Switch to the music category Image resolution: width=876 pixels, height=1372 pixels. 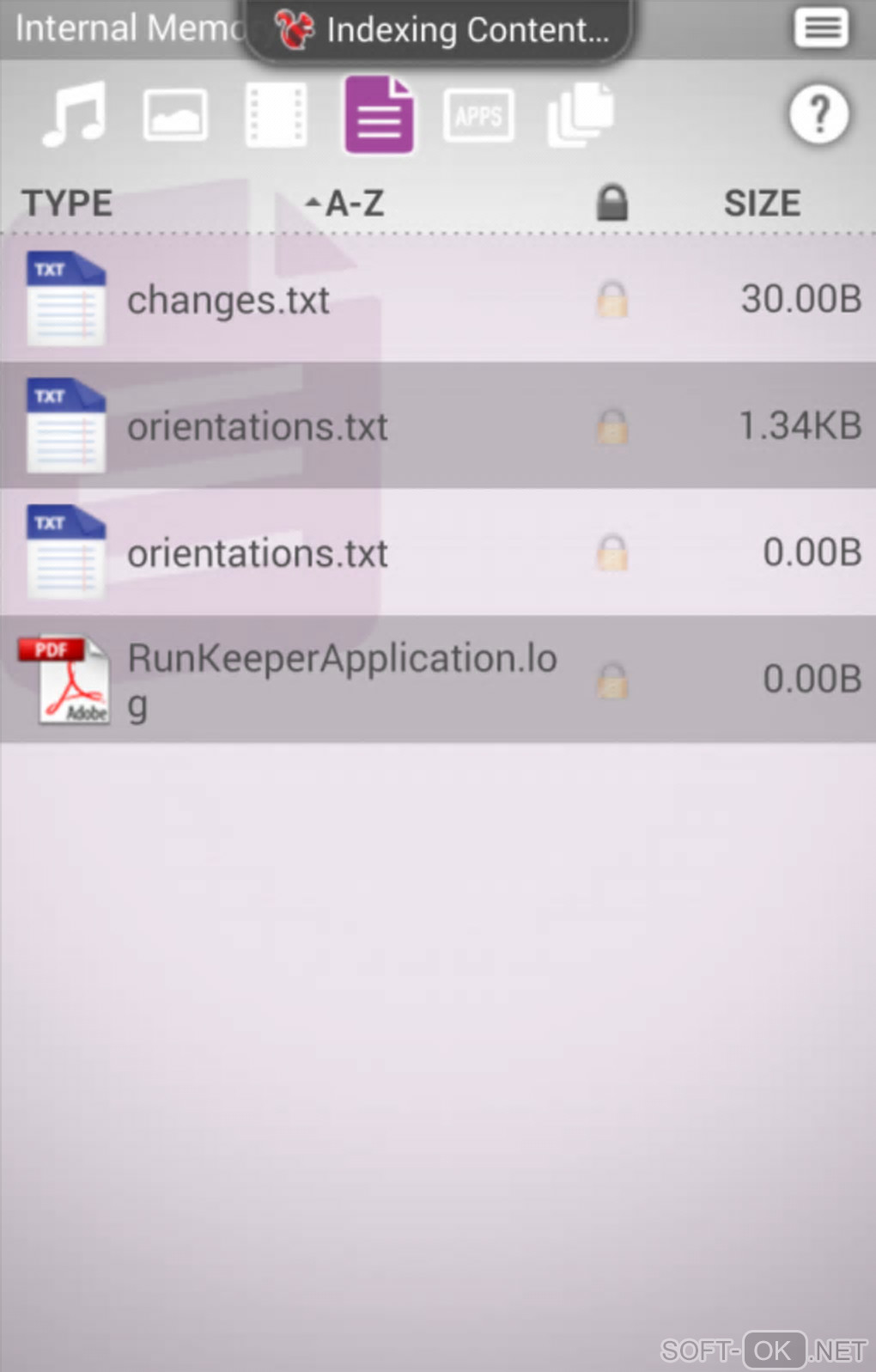pos(75,114)
